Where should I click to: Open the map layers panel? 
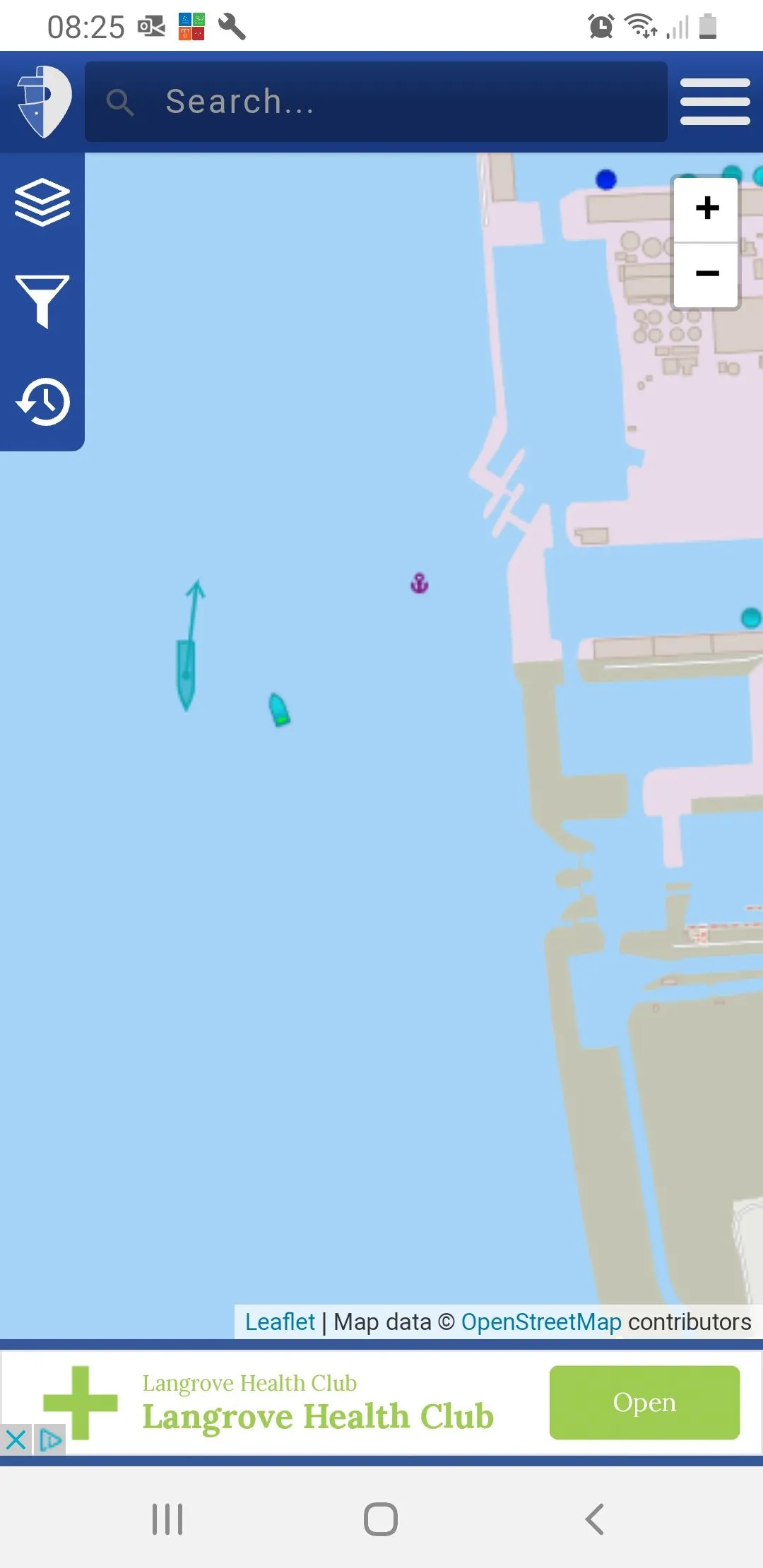(x=42, y=203)
